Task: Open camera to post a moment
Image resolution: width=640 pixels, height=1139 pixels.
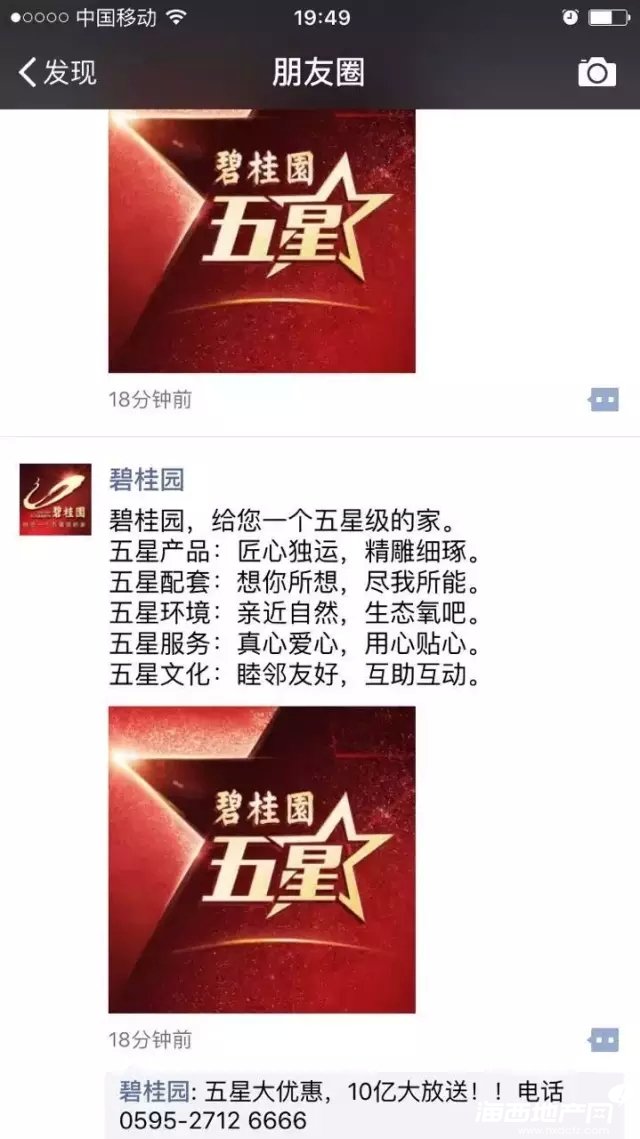Action: [x=597, y=72]
